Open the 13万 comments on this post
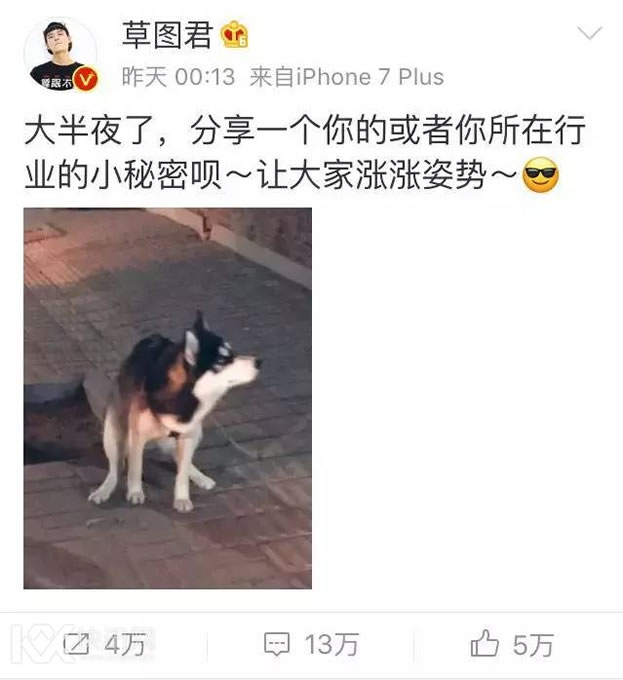 [311, 645]
